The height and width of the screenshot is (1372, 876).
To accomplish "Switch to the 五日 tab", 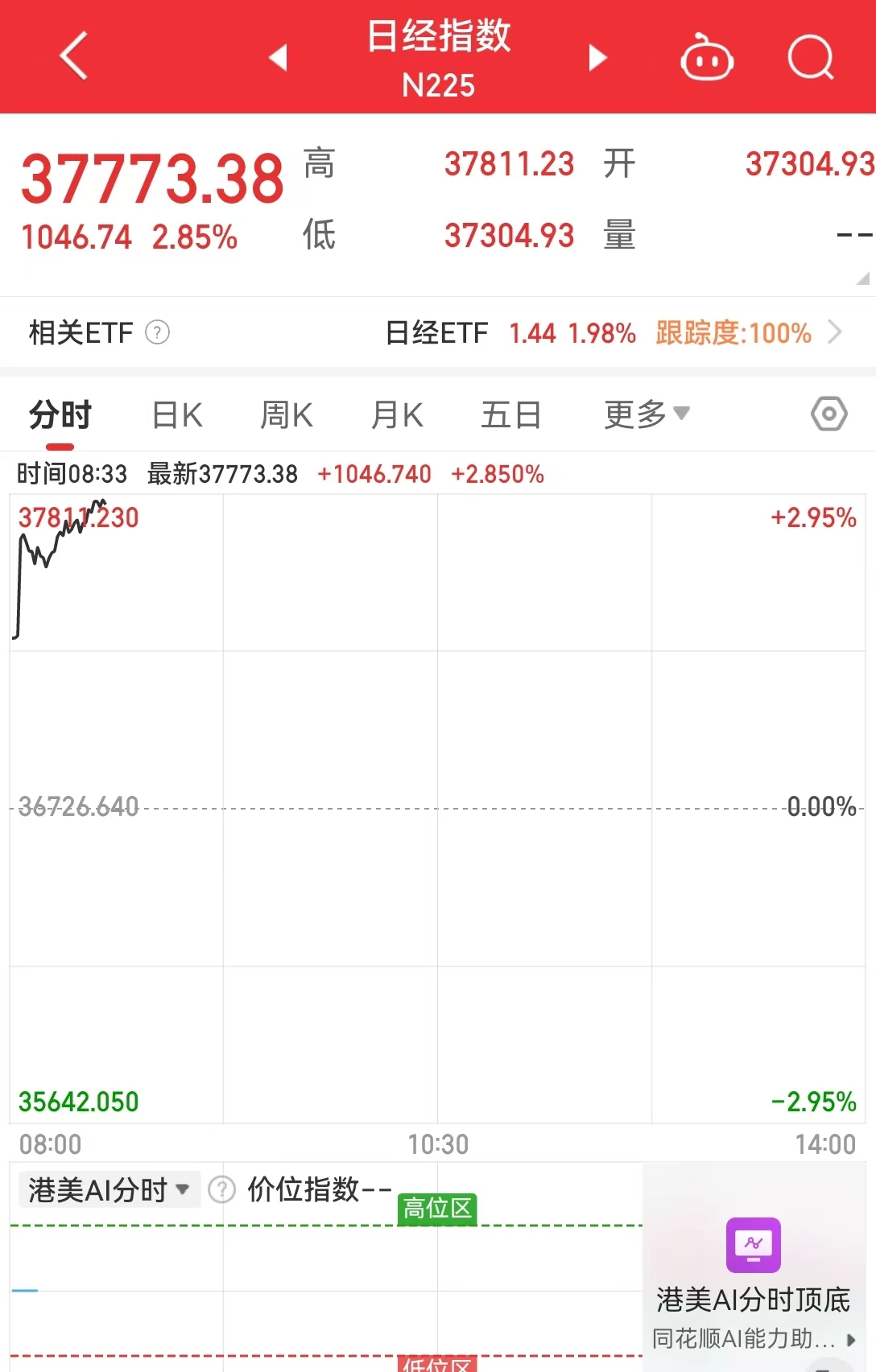I will 510,415.
